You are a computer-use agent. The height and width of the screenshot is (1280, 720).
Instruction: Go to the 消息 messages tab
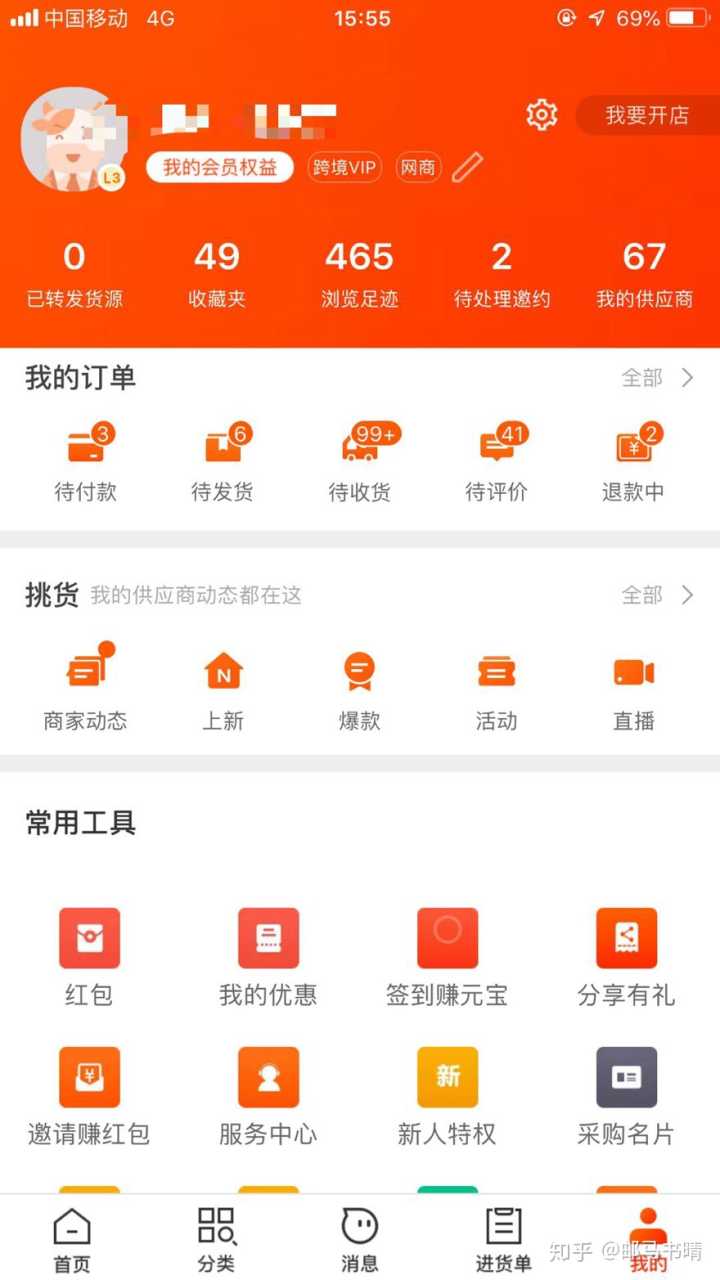[x=360, y=1240]
